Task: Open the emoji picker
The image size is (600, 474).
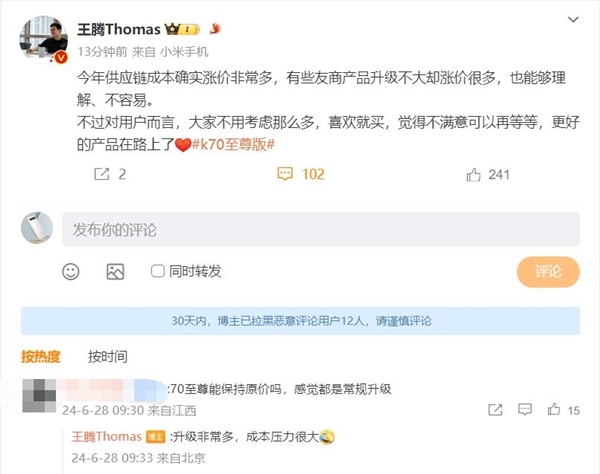Action: point(70,271)
